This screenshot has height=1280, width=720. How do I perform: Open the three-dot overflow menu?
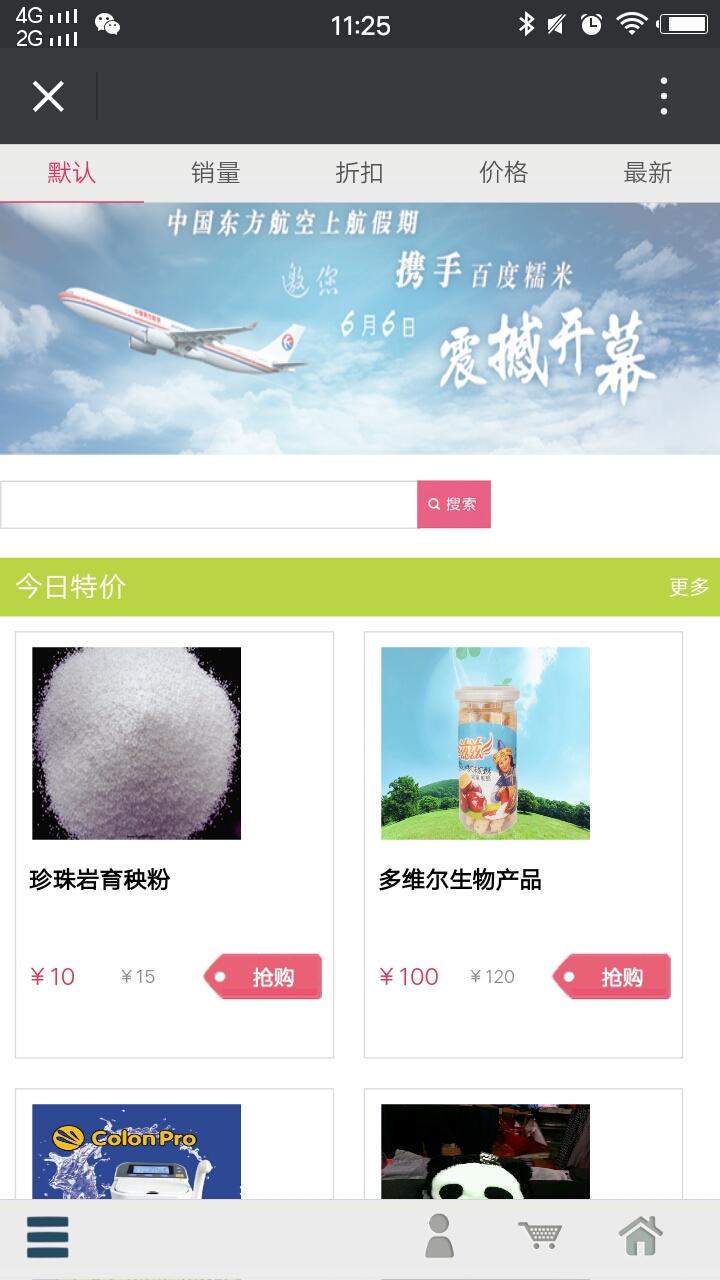[663, 97]
